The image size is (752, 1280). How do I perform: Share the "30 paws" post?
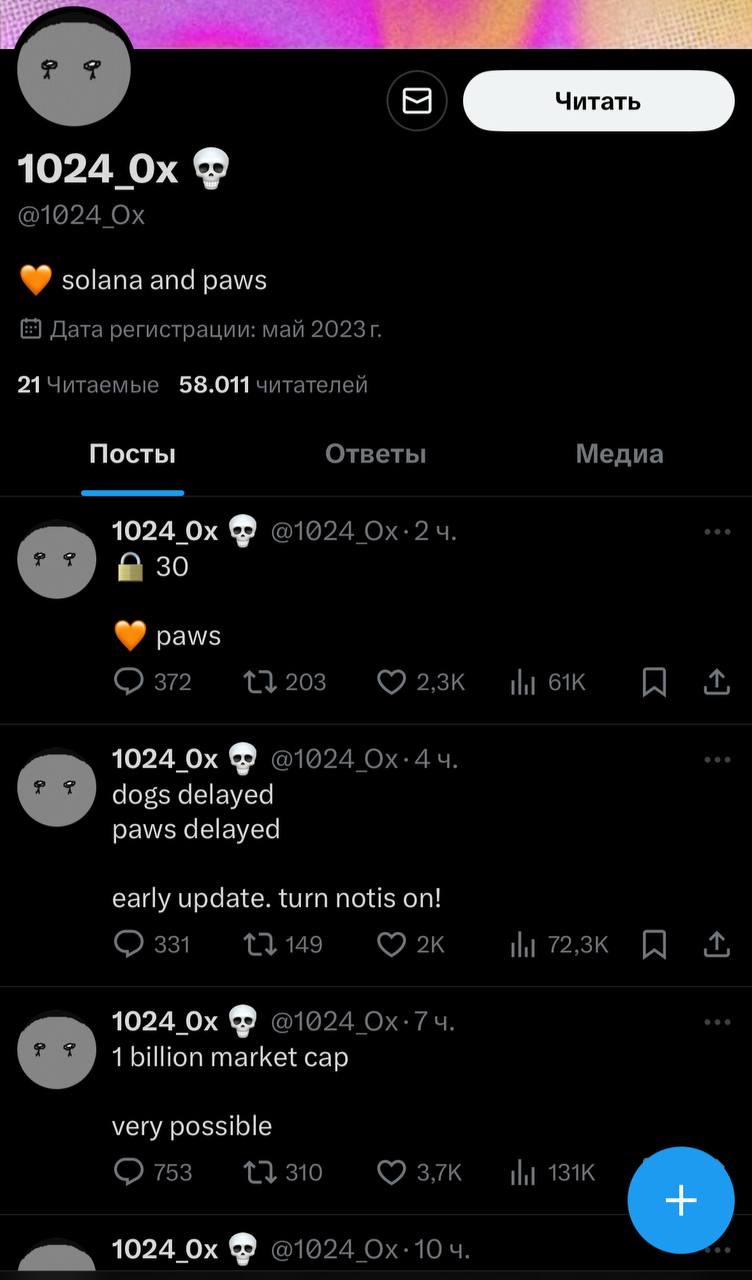click(x=716, y=682)
